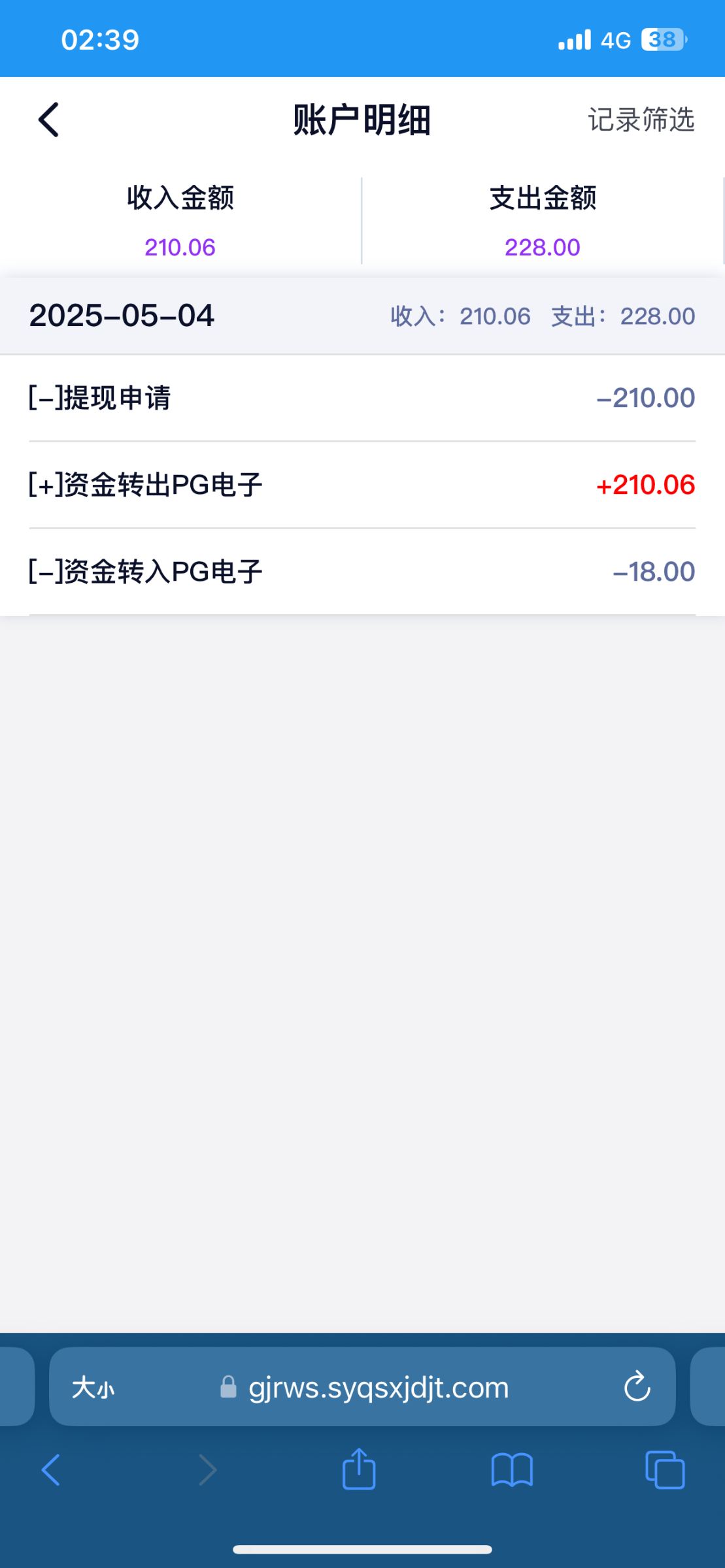The width and height of the screenshot is (725, 1568).
Task: Open the browser bookmarks
Action: (x=512, y=1470)
